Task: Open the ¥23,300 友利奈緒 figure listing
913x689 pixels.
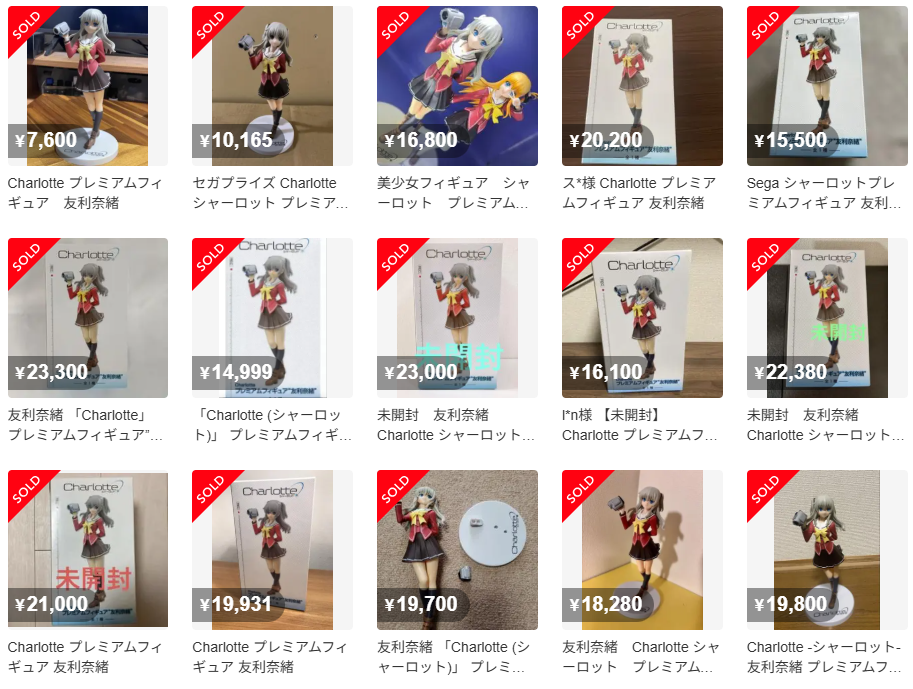Action: 88,318
